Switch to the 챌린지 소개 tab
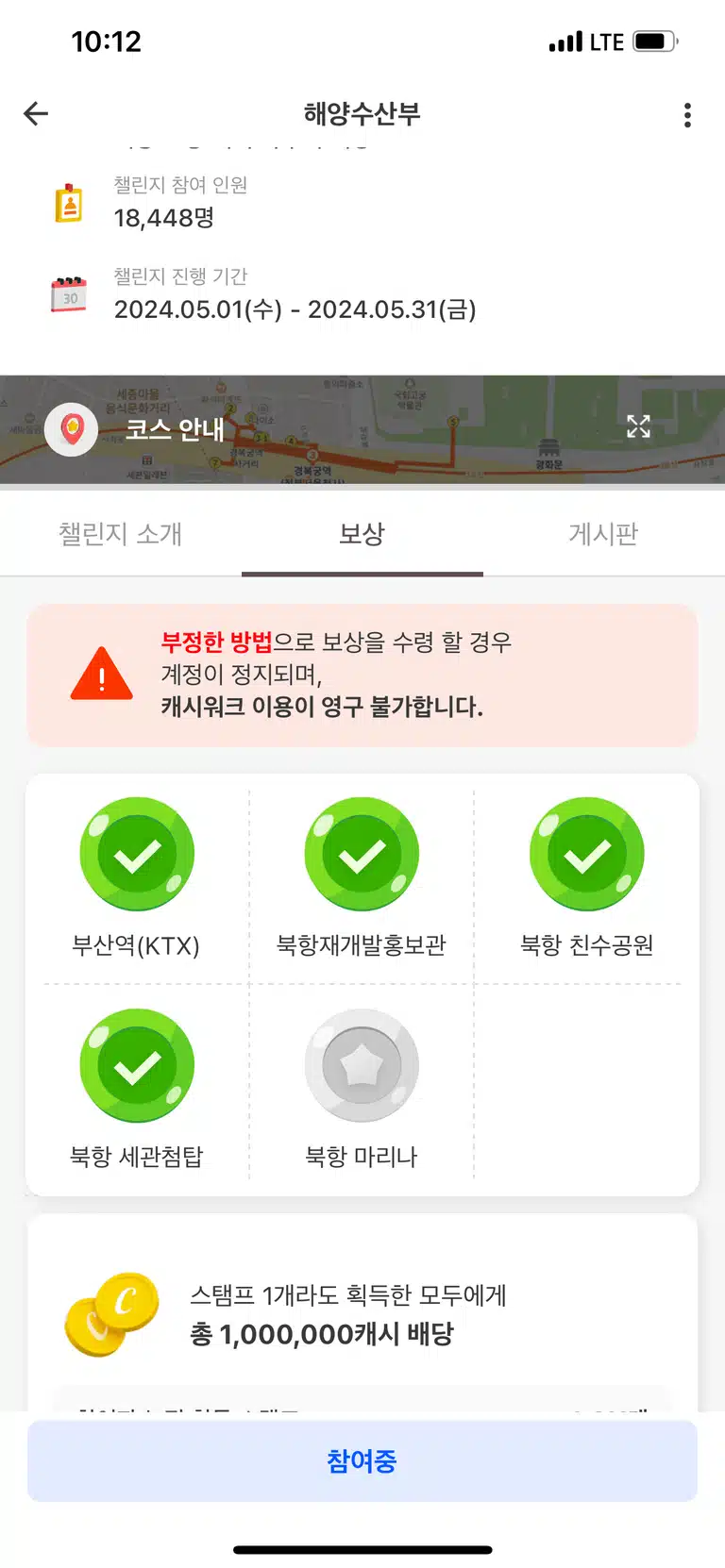The image size is (725, 1568). (x=120, y=534)
